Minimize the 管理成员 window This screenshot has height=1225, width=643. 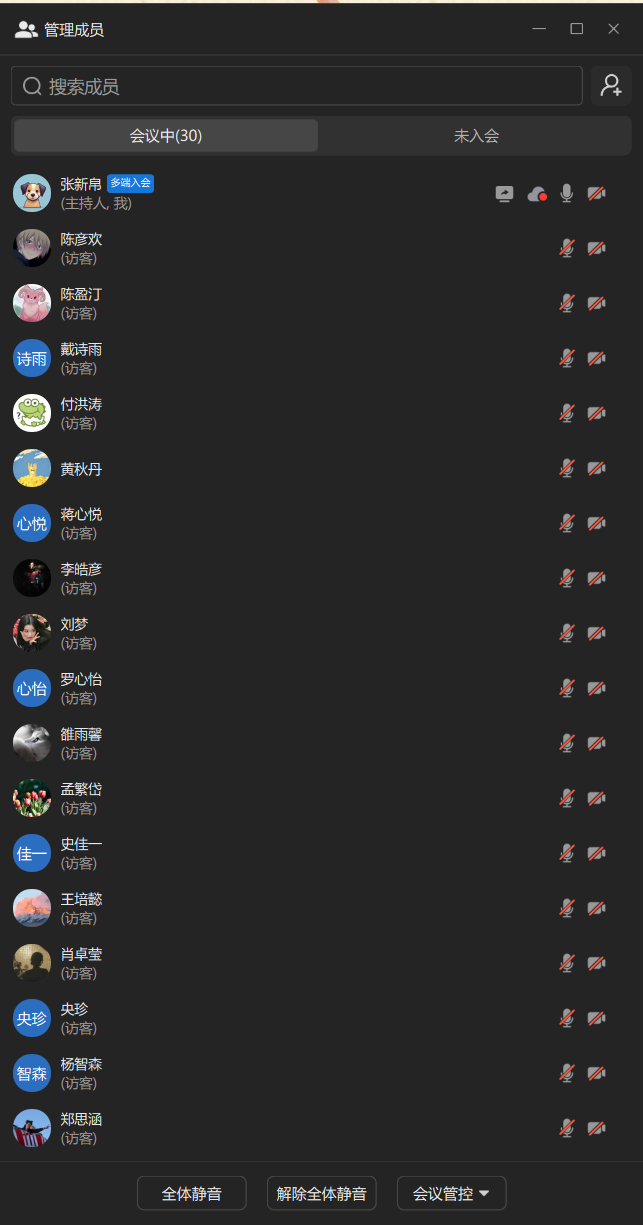(539, 29)
